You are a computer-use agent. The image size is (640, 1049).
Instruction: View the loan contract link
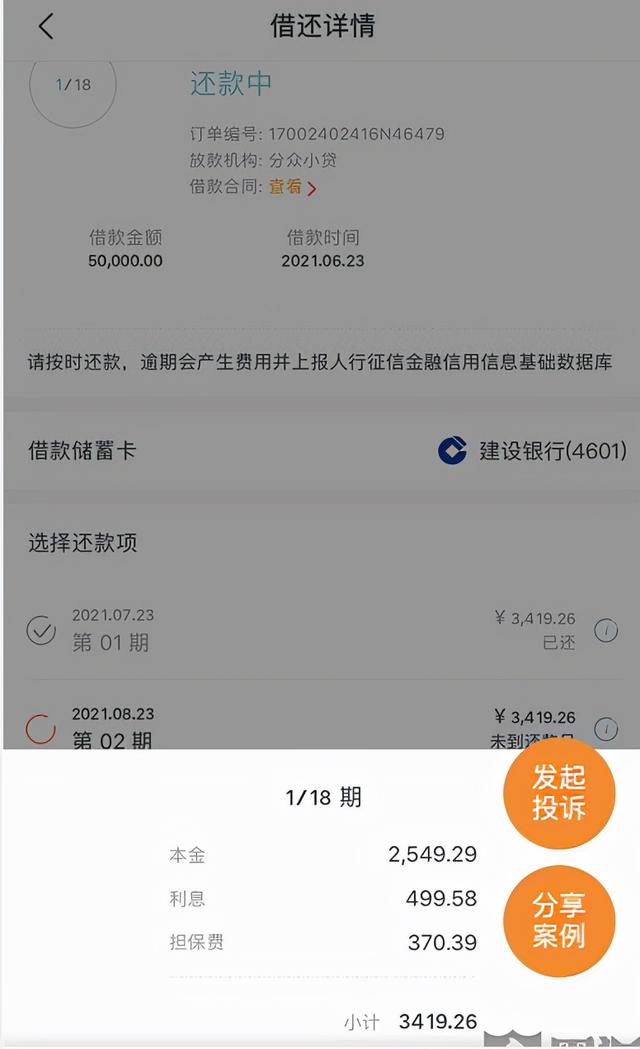(292, 187)
